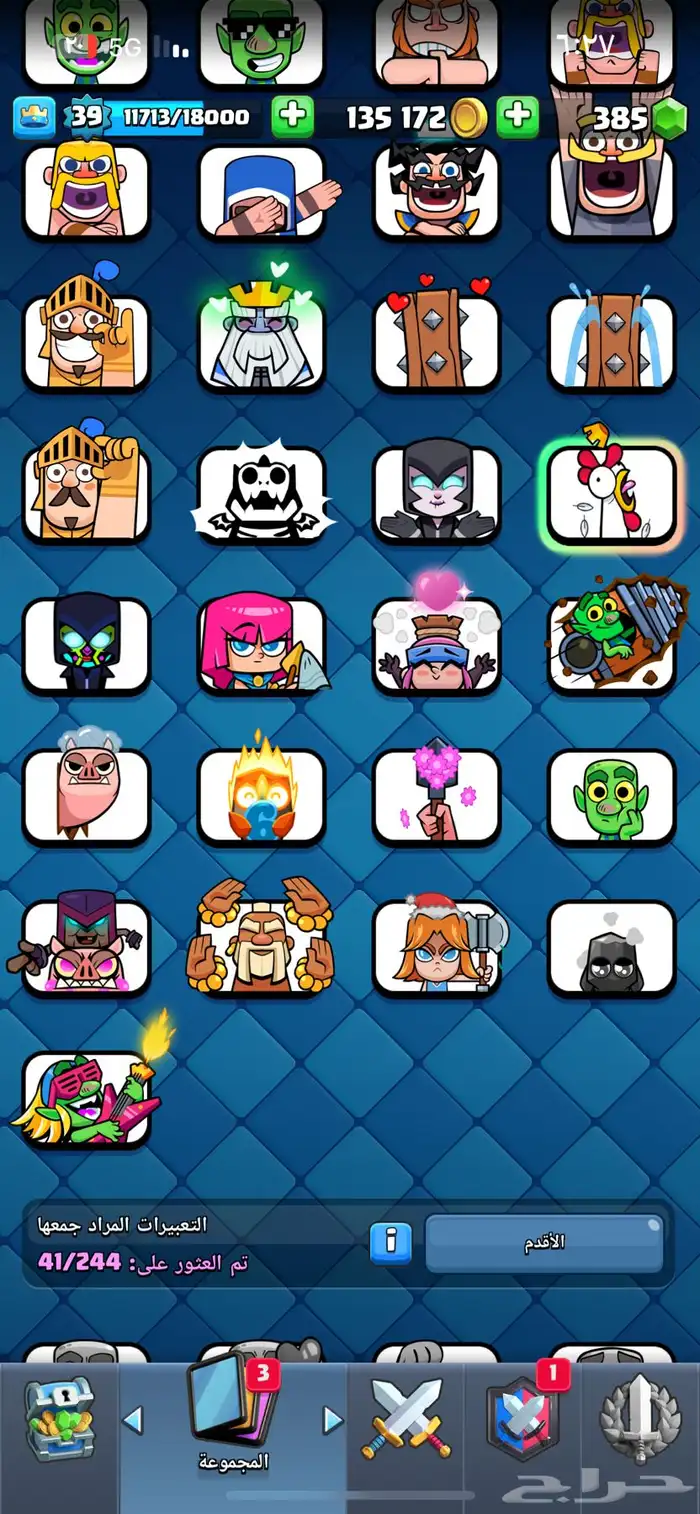
Task: Open the blue info button for emotes to collect
Action: (391, 1243)
